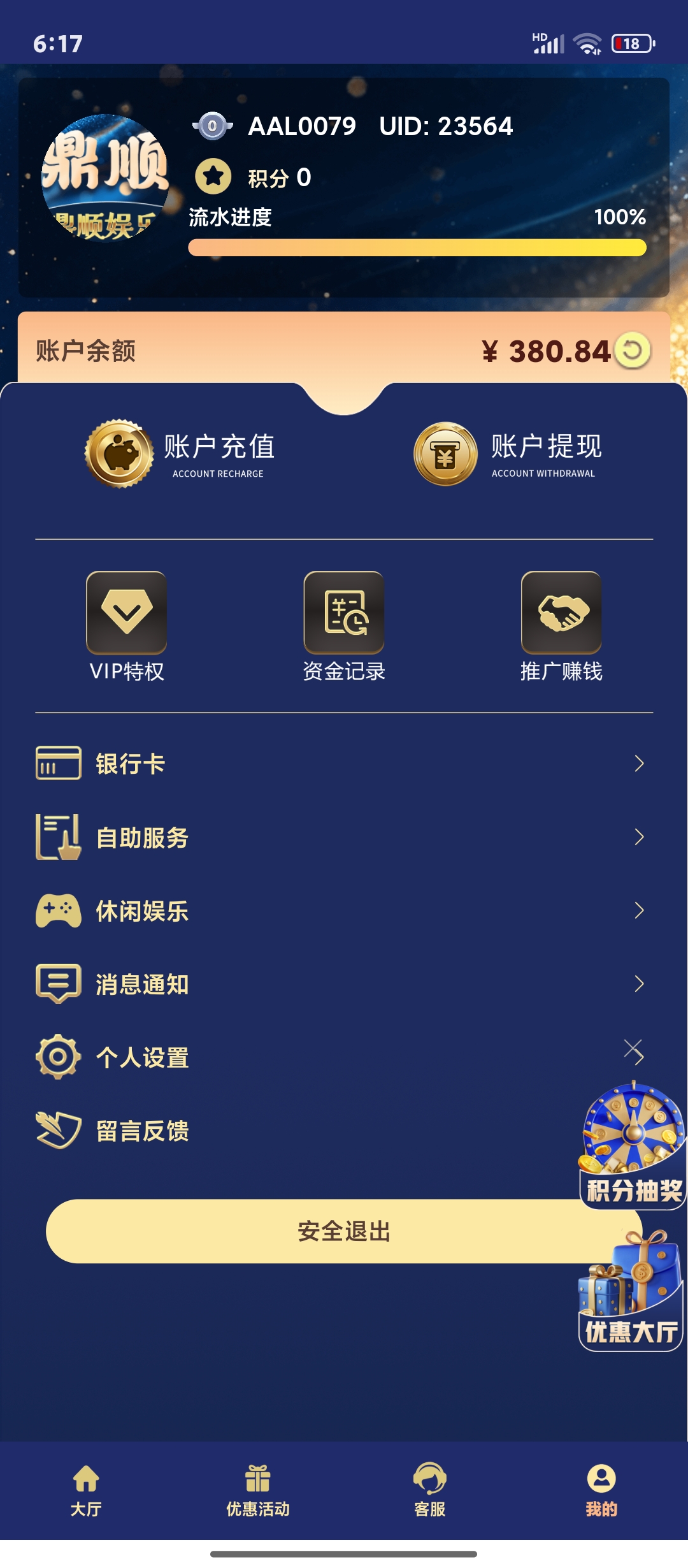Switch to the 大厅 tab
Viewport: 688px width, 1568px height.
tap(86, 1490)
